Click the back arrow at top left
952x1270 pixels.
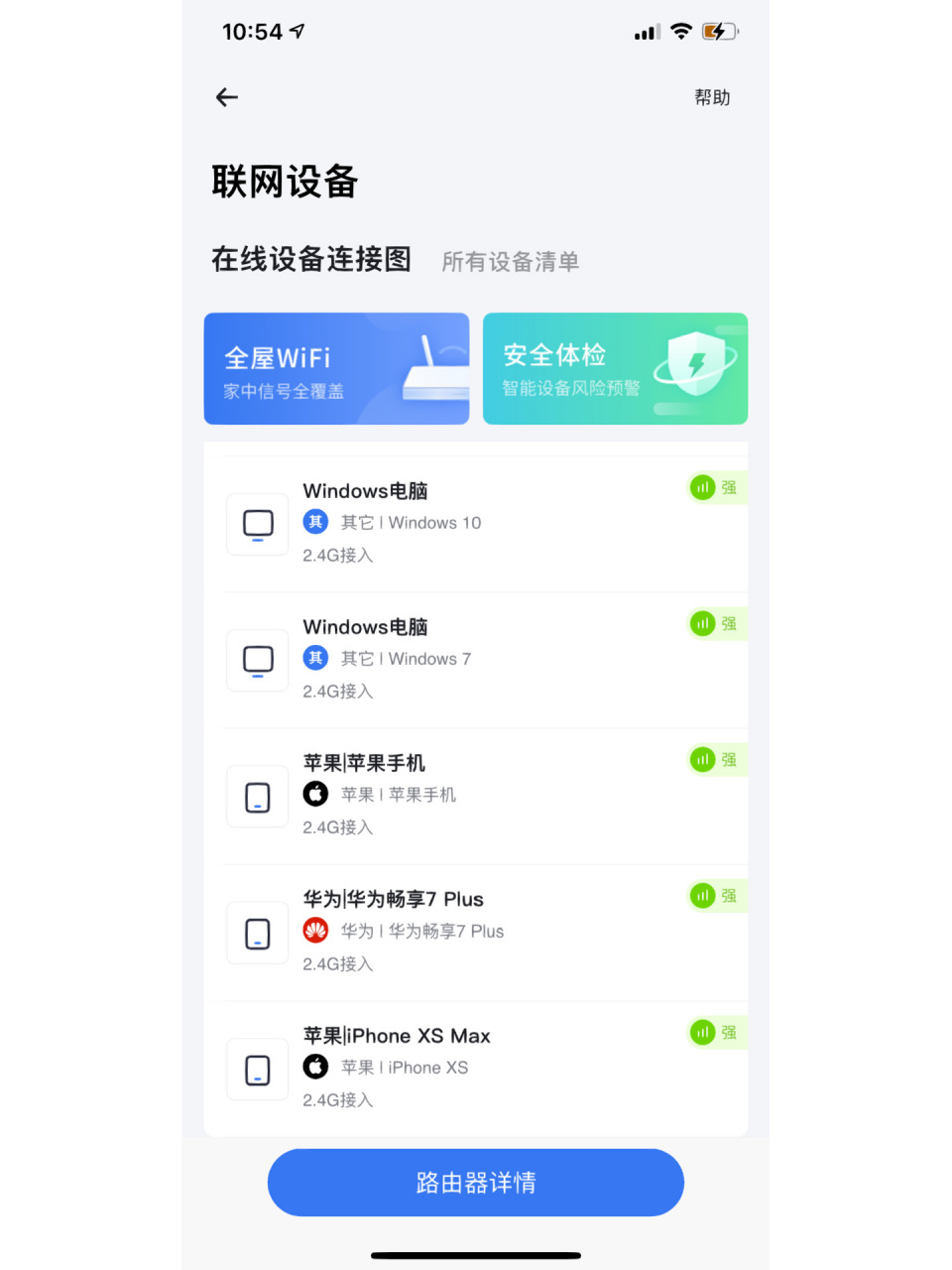click(x=226, y=97)
